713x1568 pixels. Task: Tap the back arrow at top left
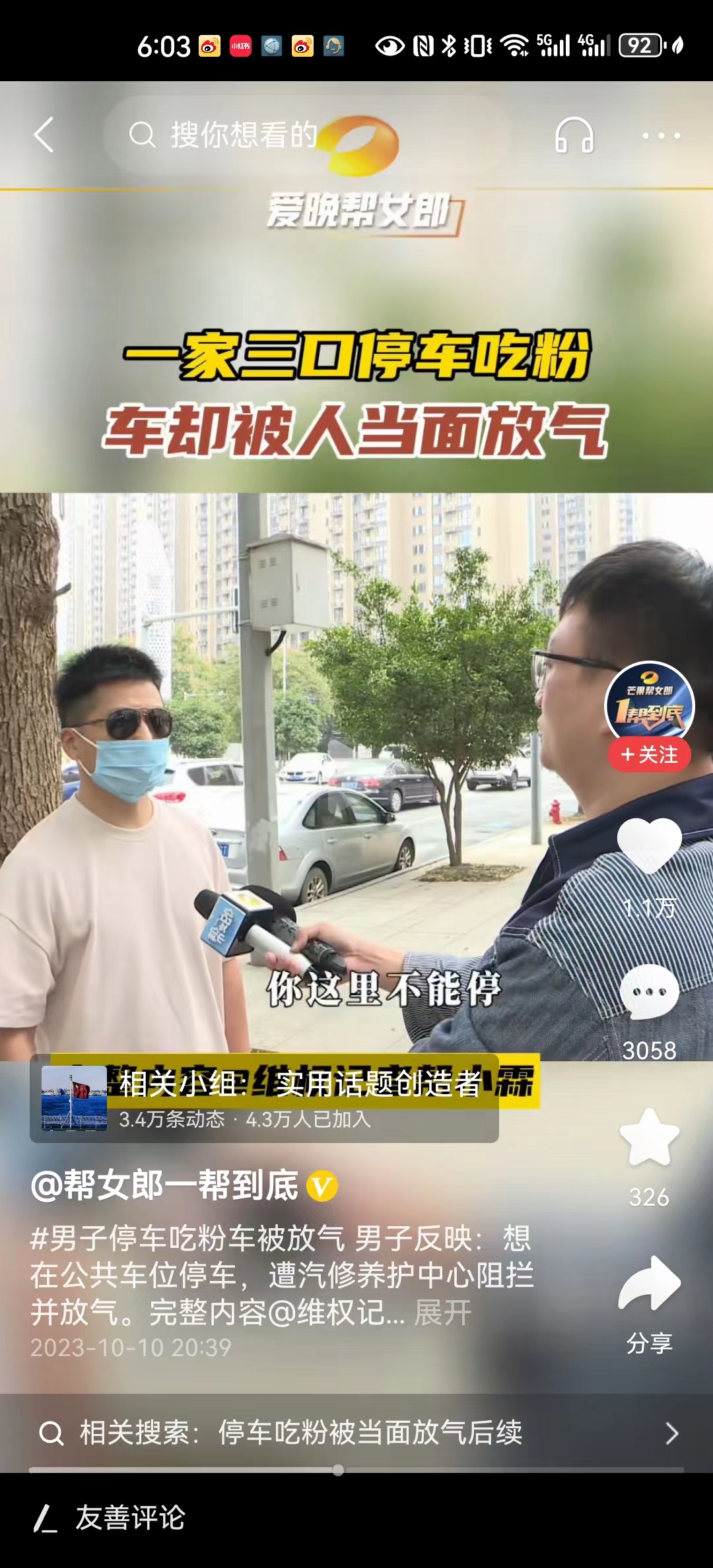point(45,135)
